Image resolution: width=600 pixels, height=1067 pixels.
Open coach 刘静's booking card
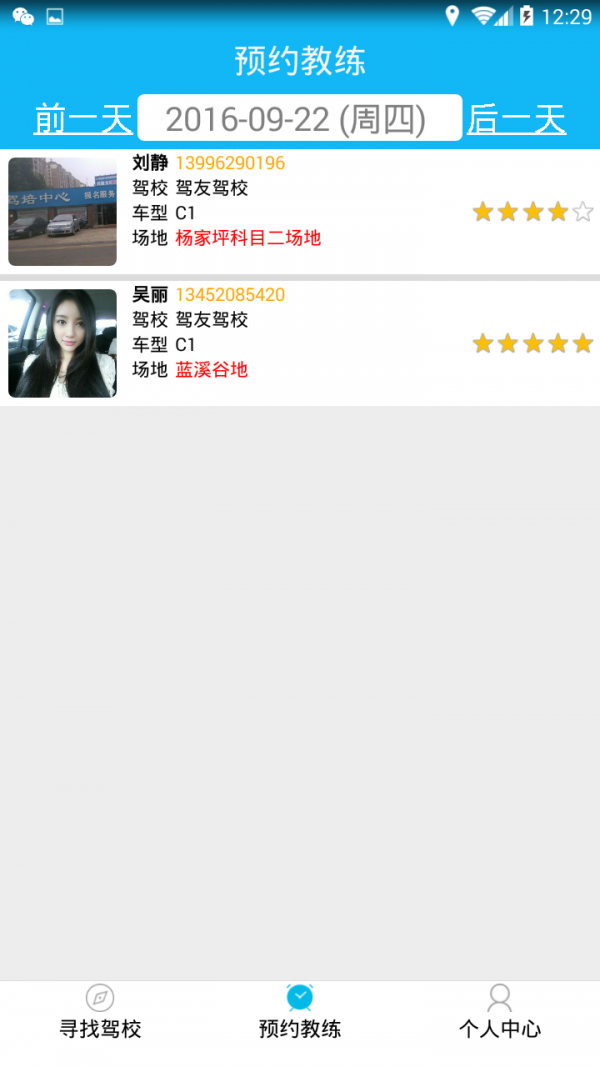[x=300, y=211]
